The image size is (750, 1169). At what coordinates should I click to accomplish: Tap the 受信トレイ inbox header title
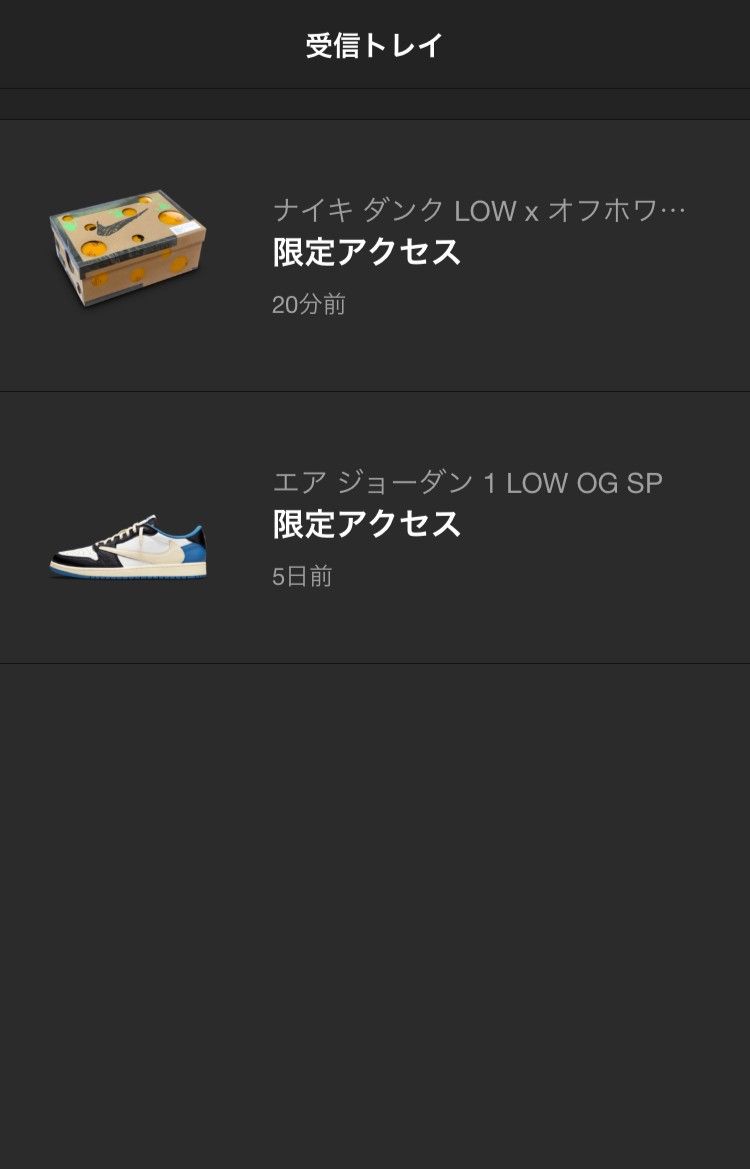[375, 43]
